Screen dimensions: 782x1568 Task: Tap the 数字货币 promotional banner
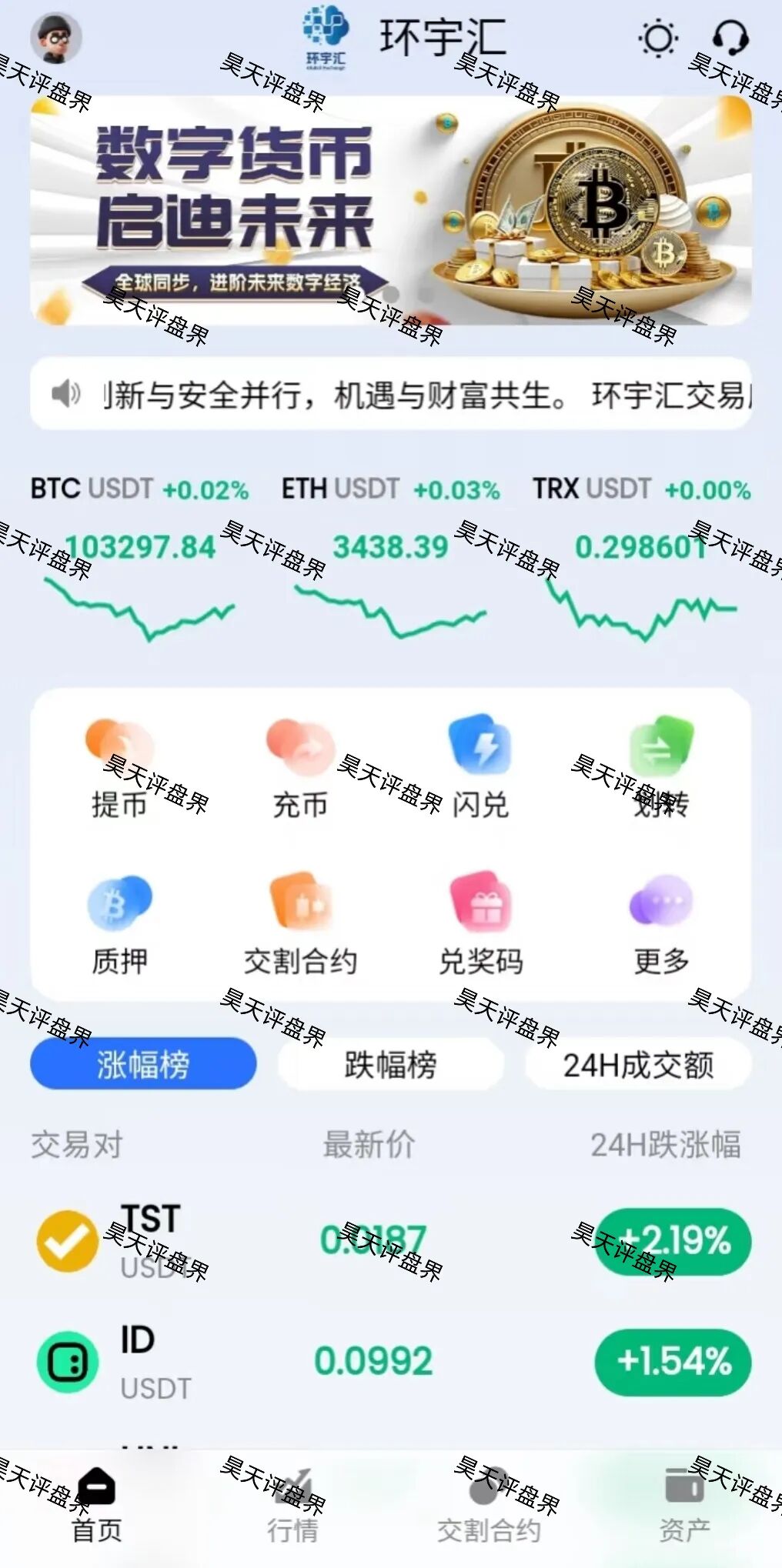(391, 215)
